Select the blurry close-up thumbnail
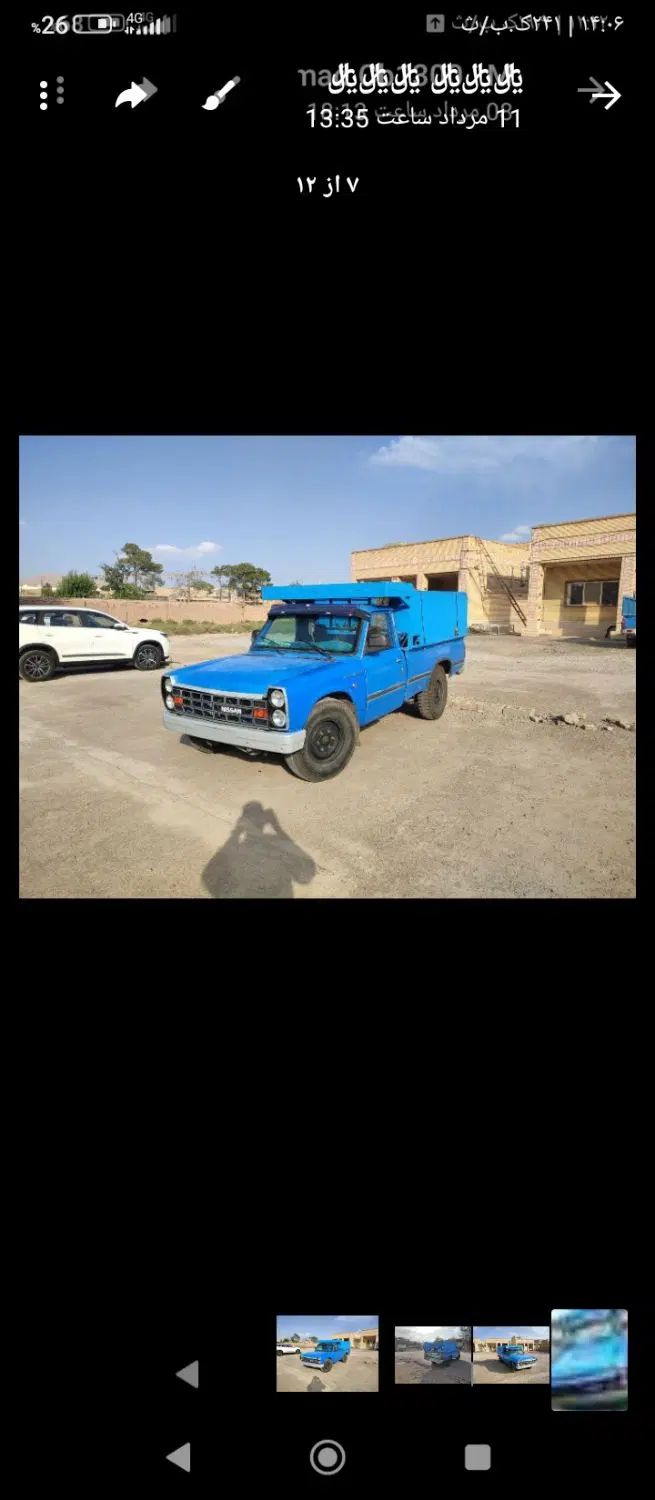655x1500 pixels. click(589, 1359)
